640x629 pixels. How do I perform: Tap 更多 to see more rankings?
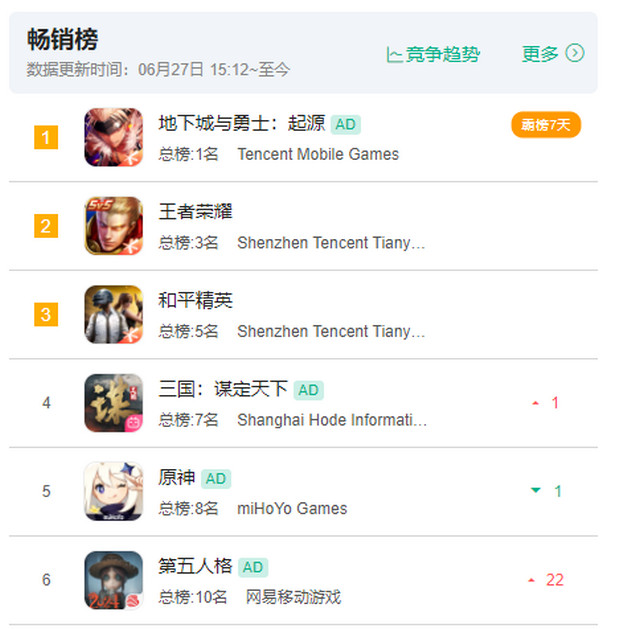552,54
